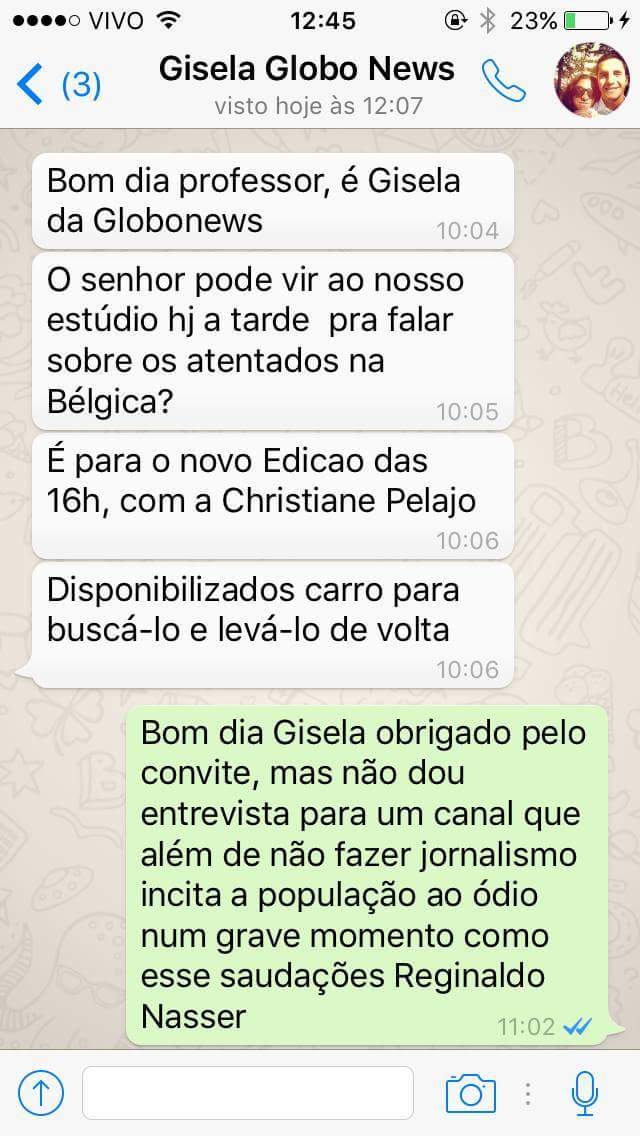640x1136 pixels.
Task: Open the camera to send a photo
Action: 470,1093
